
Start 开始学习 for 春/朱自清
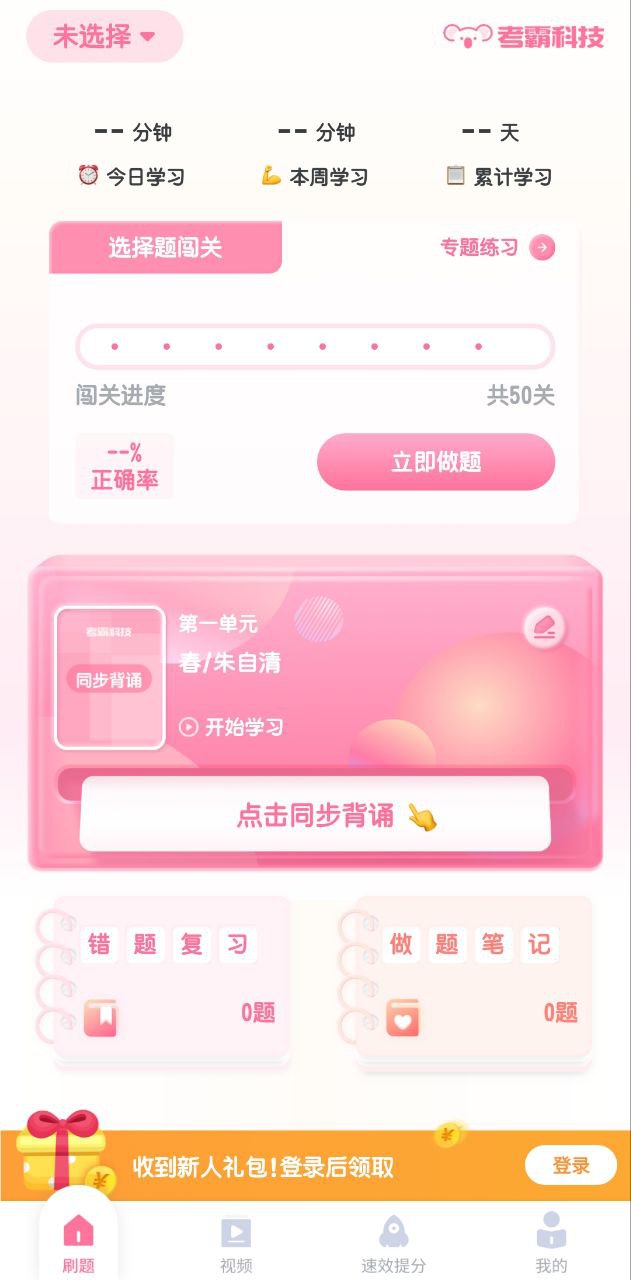click(232, 727)
